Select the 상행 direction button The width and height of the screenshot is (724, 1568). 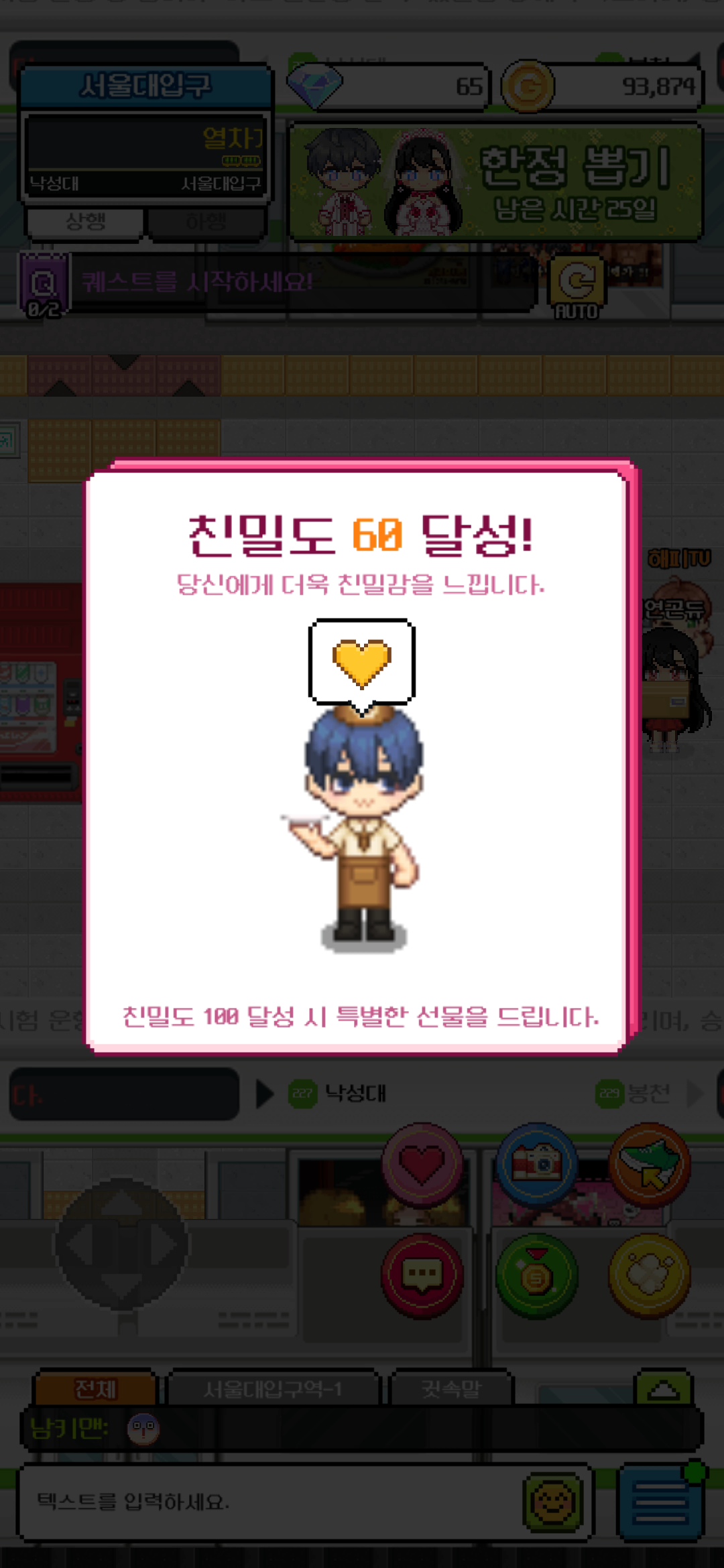tap(85, 222)
